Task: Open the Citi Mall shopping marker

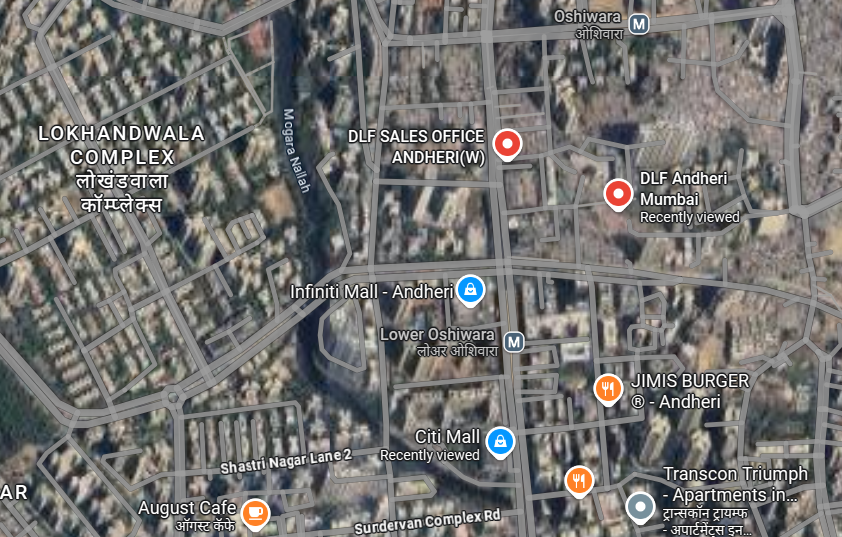Action: click(499, 440)
